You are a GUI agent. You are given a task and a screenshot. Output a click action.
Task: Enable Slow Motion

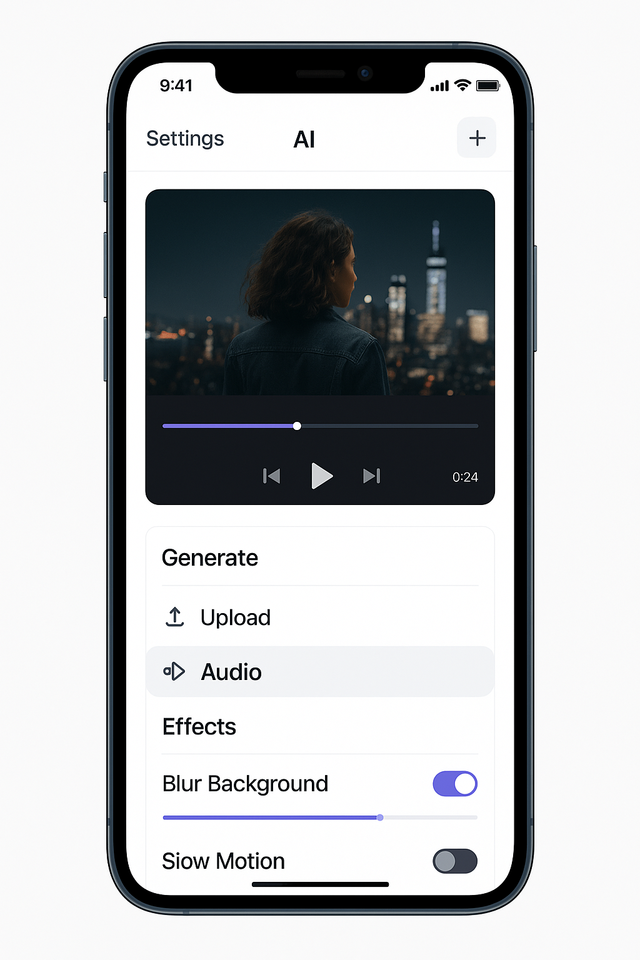pos(455,861)
